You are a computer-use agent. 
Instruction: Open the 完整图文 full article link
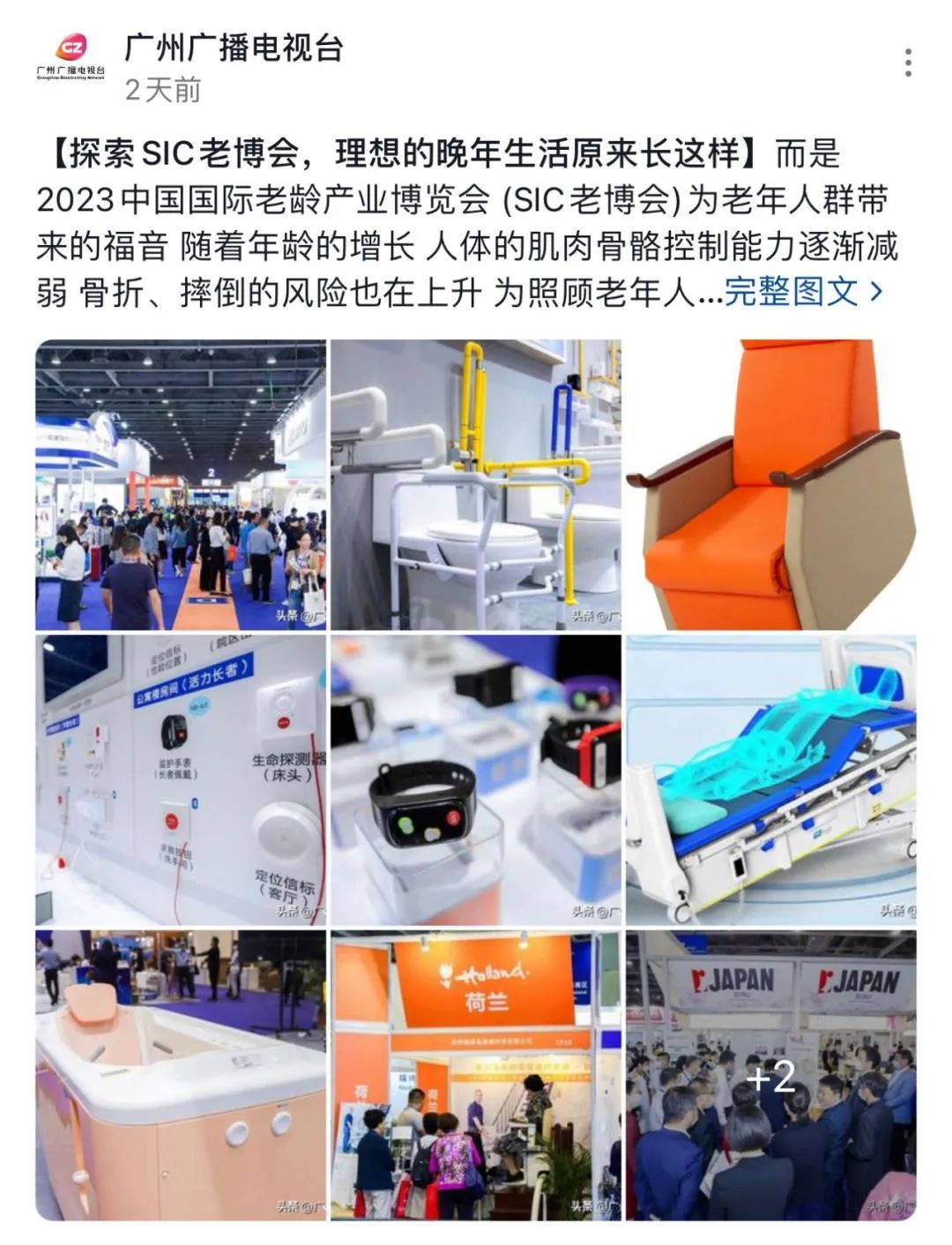802,291
